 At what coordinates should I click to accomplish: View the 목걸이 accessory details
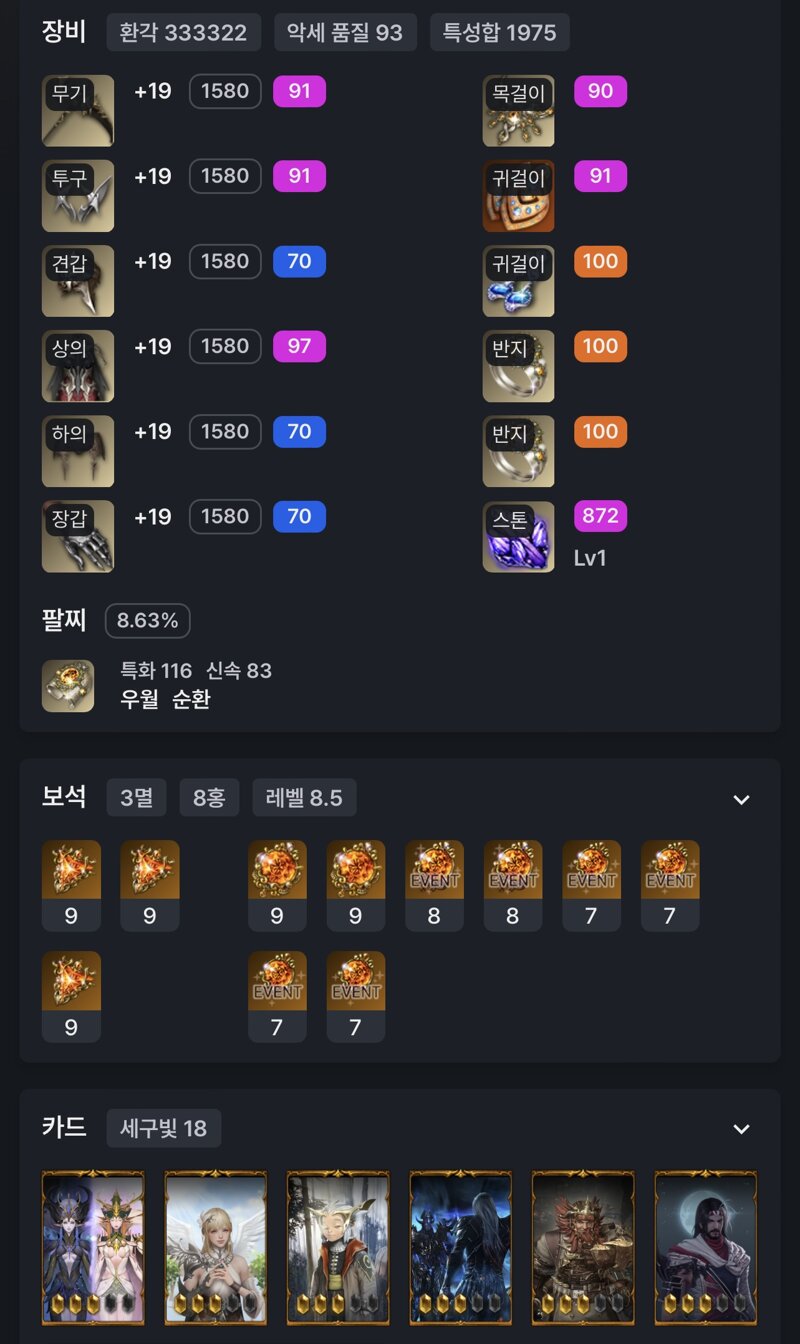[518, 111]
